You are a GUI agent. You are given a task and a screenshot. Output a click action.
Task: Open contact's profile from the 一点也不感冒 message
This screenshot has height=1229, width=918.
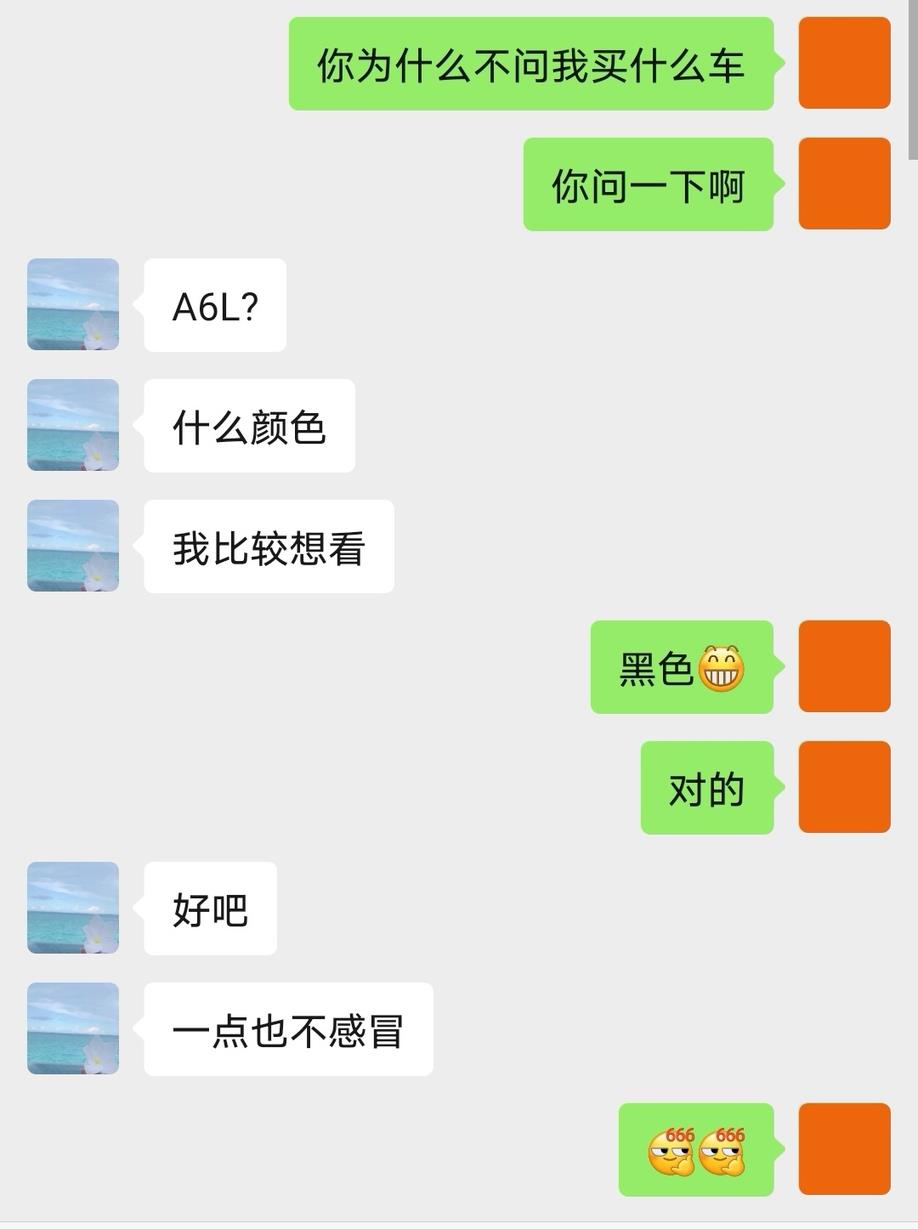73,1029
